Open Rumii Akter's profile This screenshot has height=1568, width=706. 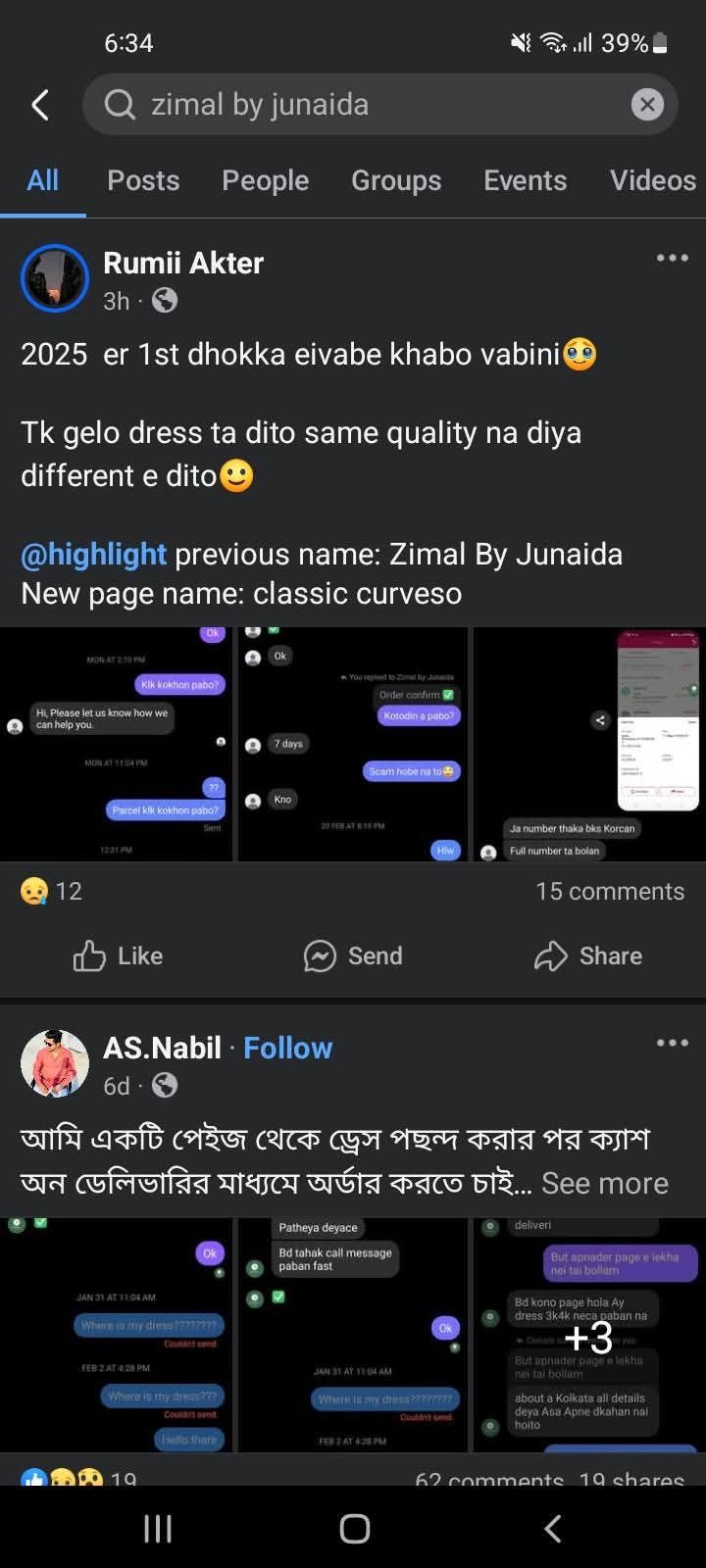pyautogui.click(x=183, y=263)
